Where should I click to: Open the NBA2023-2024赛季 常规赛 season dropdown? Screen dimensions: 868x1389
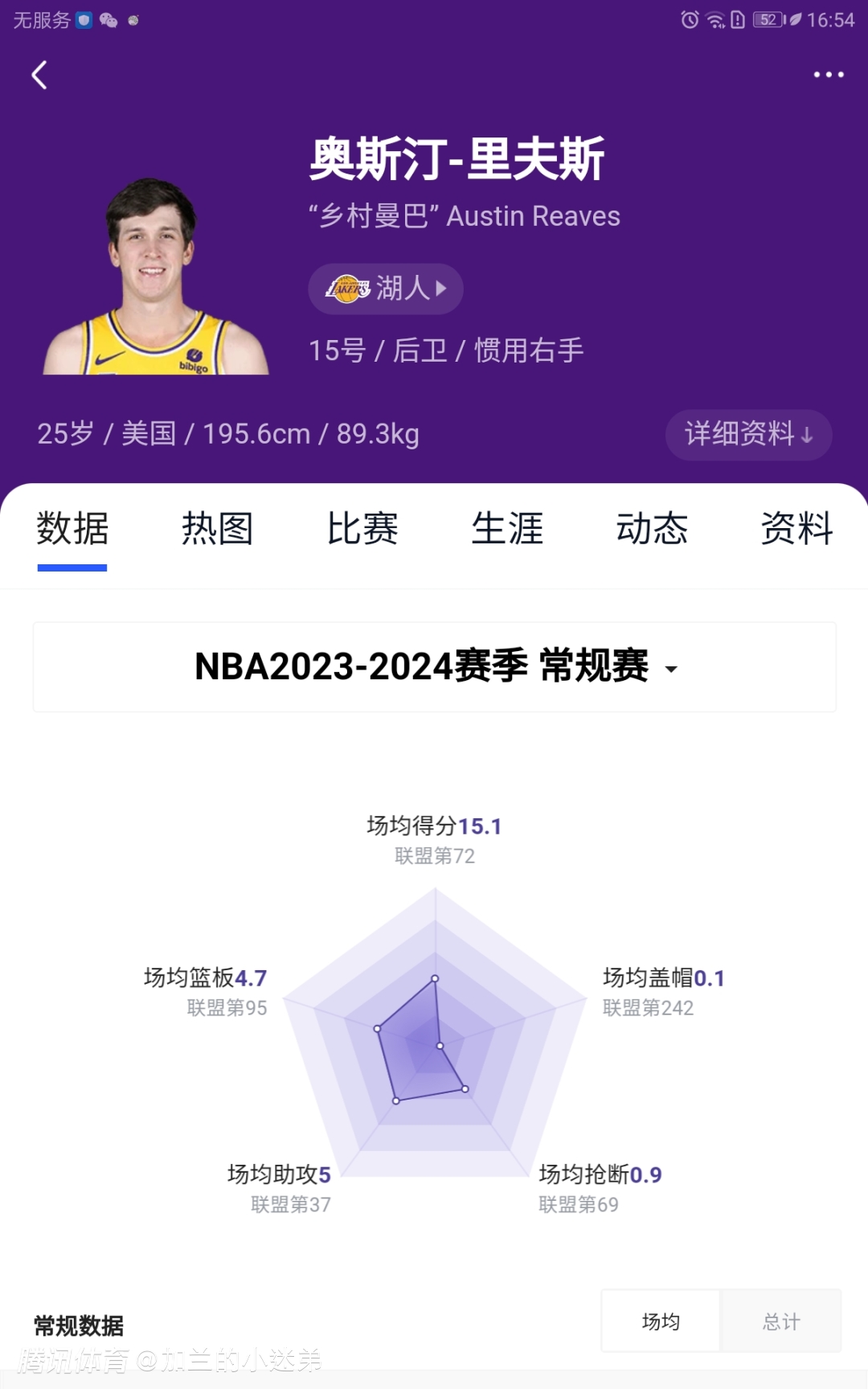point(435,666)
